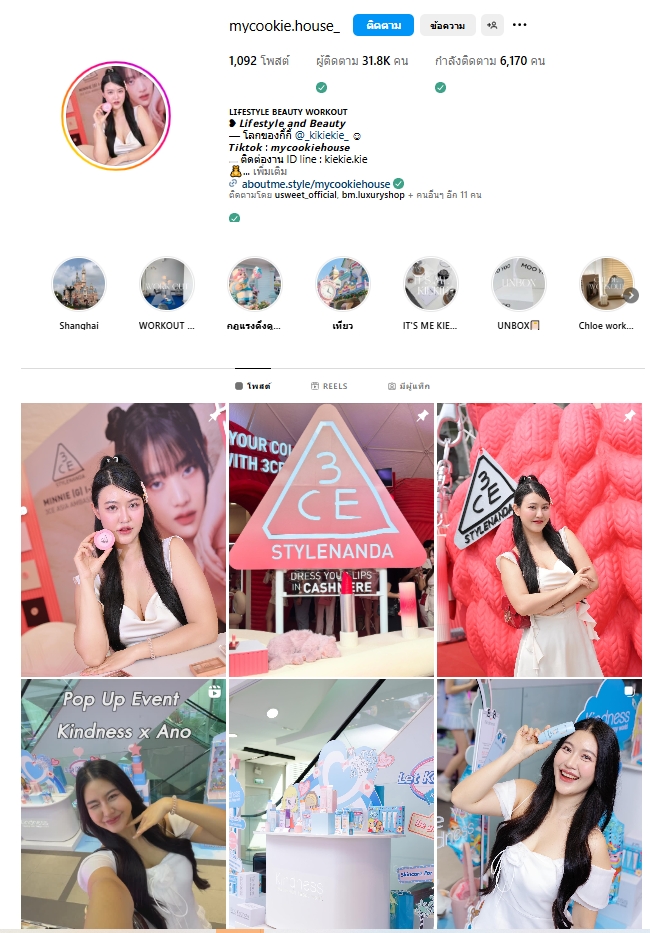Open the WORKOUT story highlight

click(167, 285)
